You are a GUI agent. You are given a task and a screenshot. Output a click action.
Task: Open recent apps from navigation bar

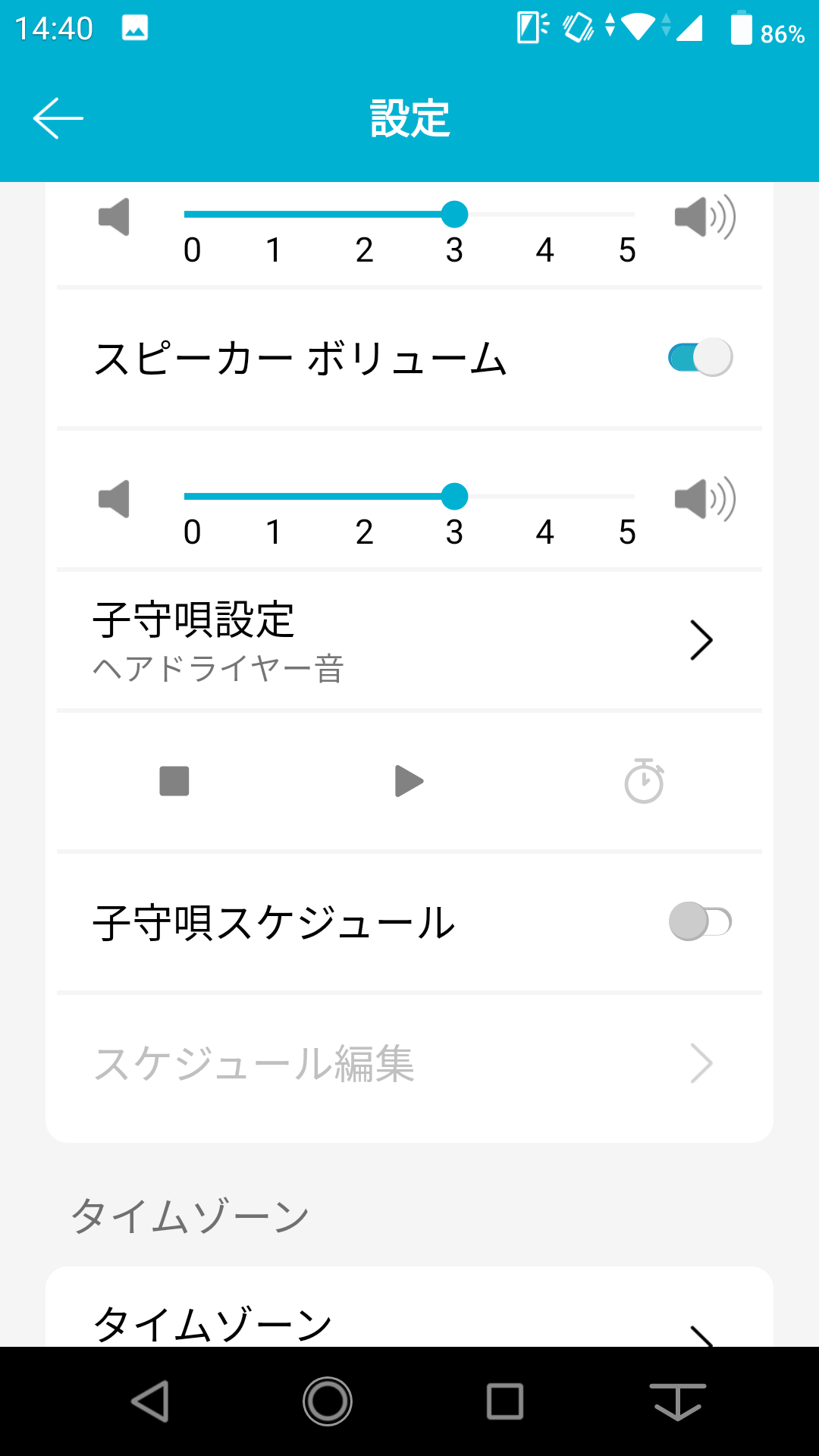point(505,1401)
